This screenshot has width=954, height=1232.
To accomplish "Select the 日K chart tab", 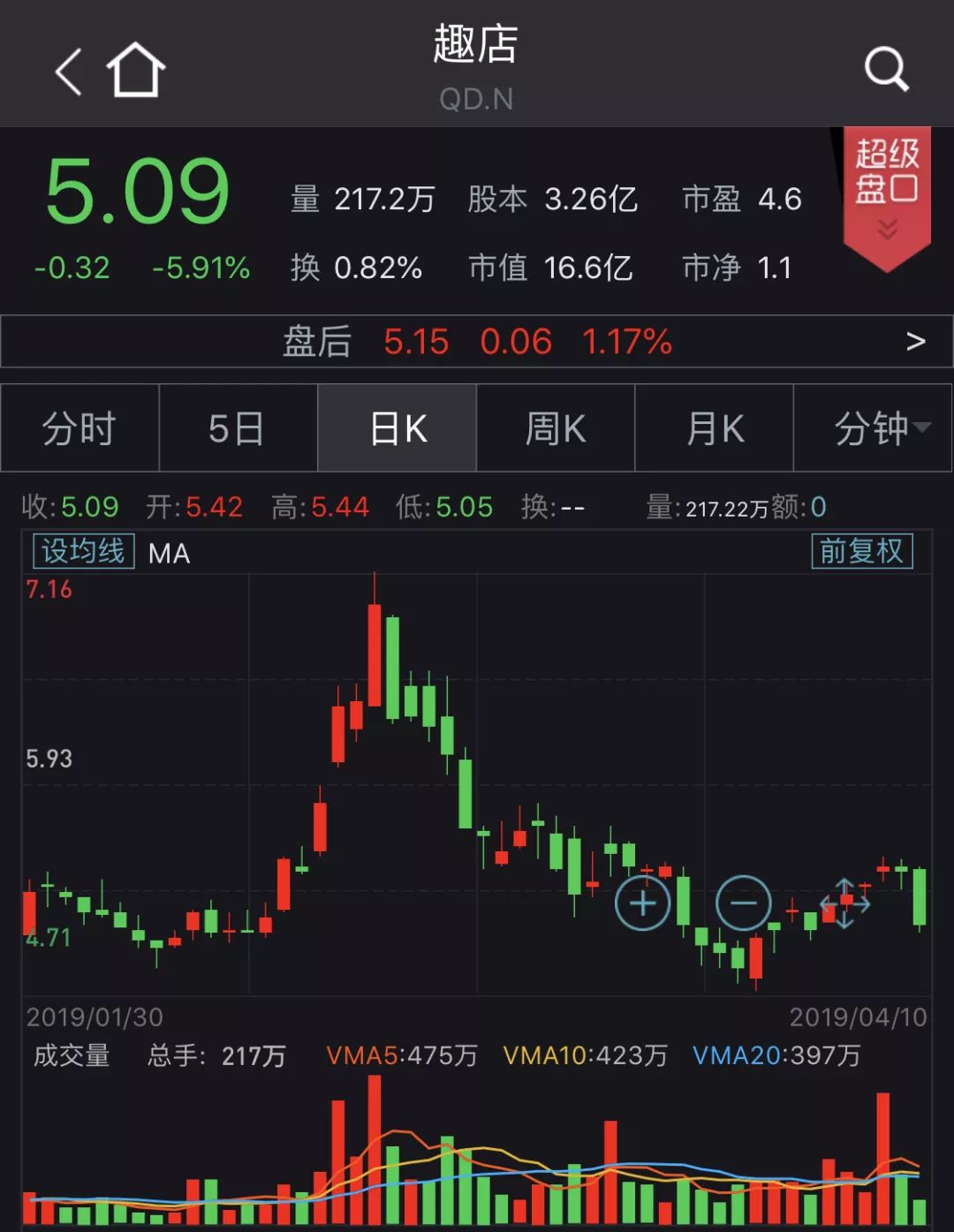I will tap(397, 429).
